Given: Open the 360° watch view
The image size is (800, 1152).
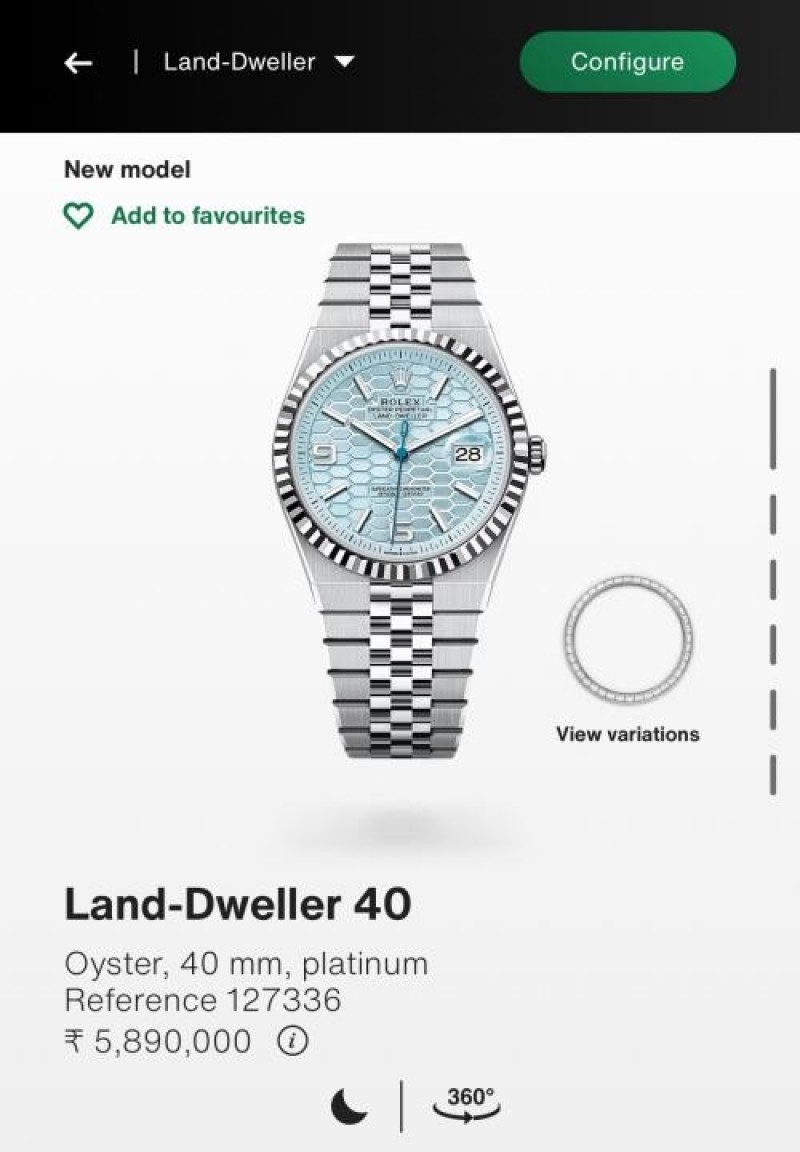Looking at the screenshot, I should click(x=467, y=1105).
